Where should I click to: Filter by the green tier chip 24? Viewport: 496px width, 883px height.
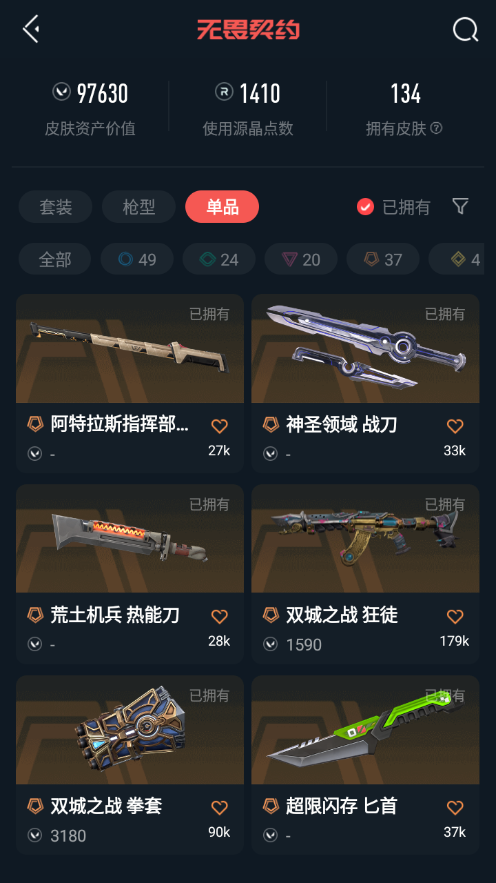(x=219, y=259)
